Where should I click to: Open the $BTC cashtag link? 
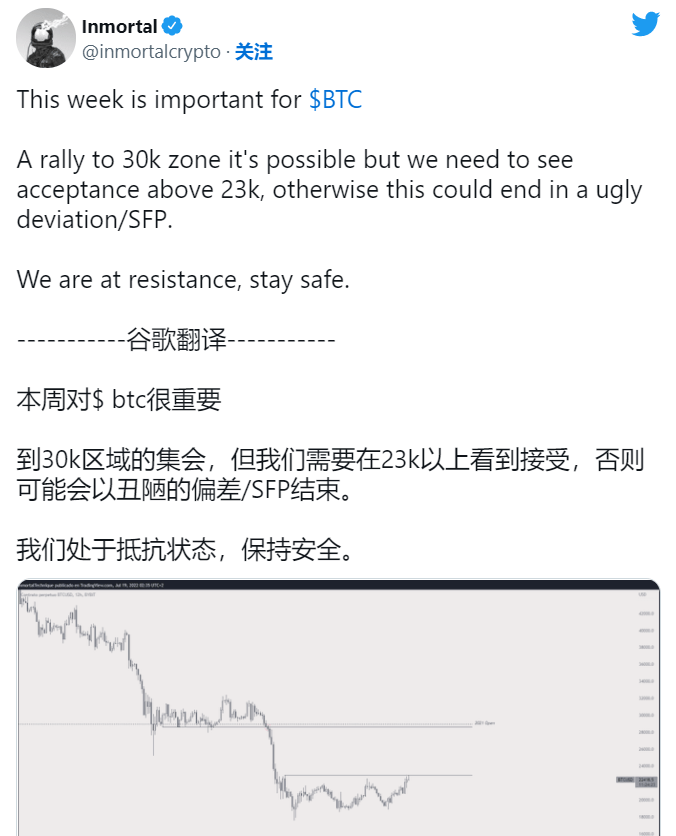click(335, 100)
